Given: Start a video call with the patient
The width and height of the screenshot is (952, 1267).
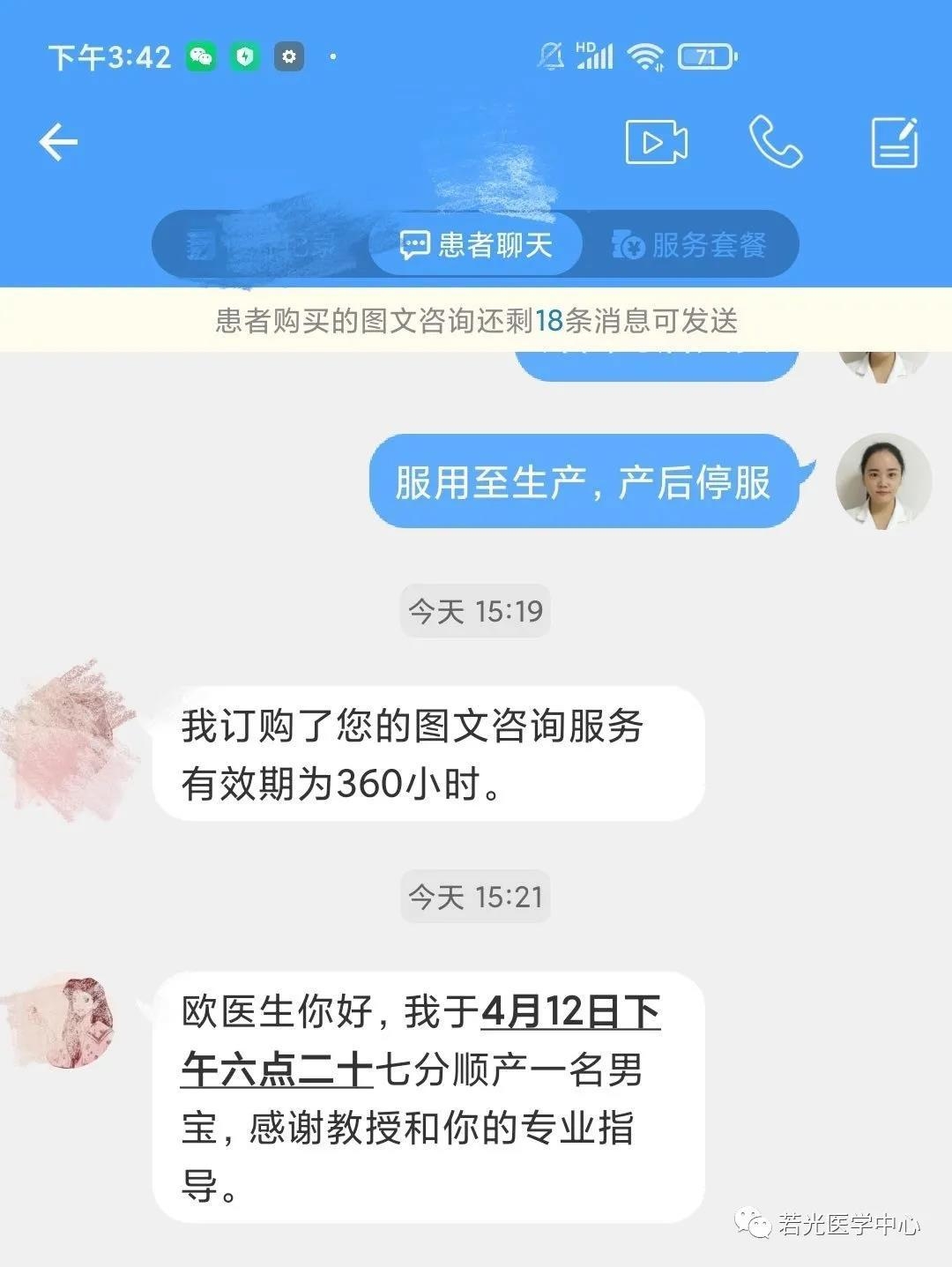Looking at the screenshot, I should tap(656, 142).
